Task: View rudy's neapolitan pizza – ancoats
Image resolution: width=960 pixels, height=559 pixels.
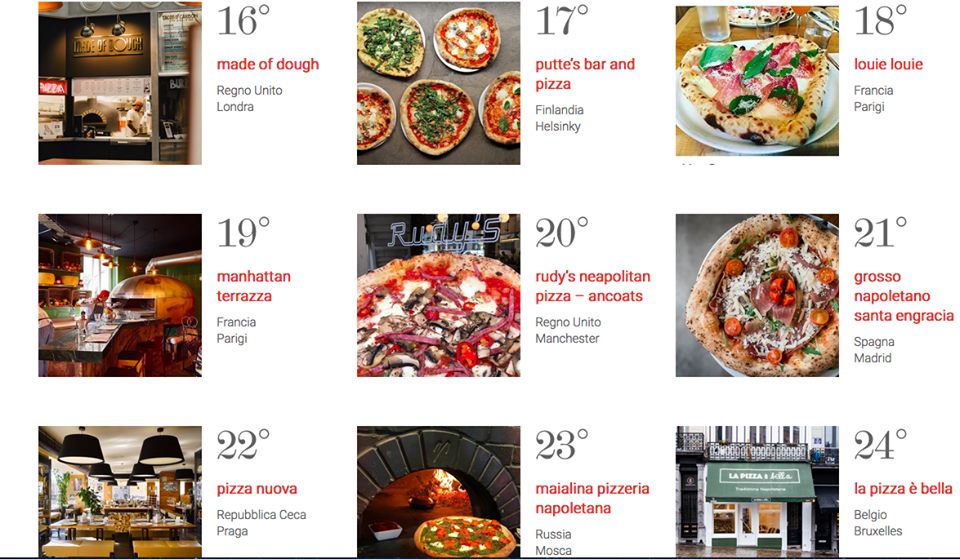Action: point(592,286)
